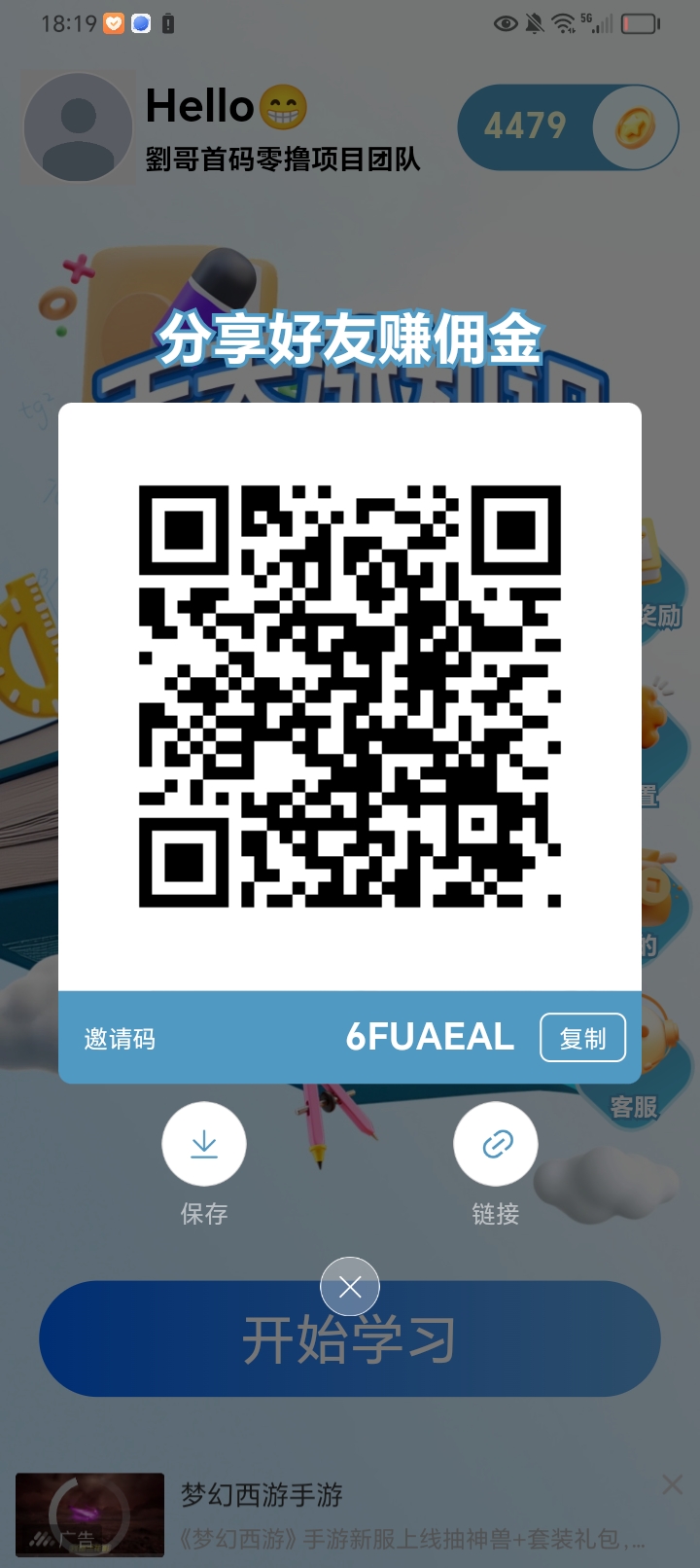Copy the share link
This screenshot has height=1568, width=700.
tap(496, 1144)
